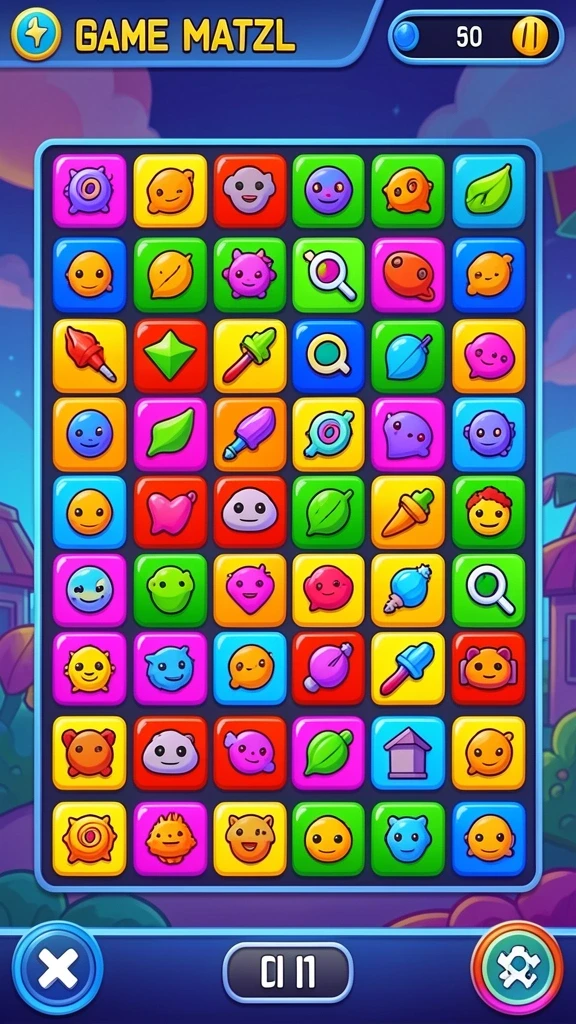Select the brown bear face tile
Viewport: 576px width, 1024px height.
pos(249,839)
